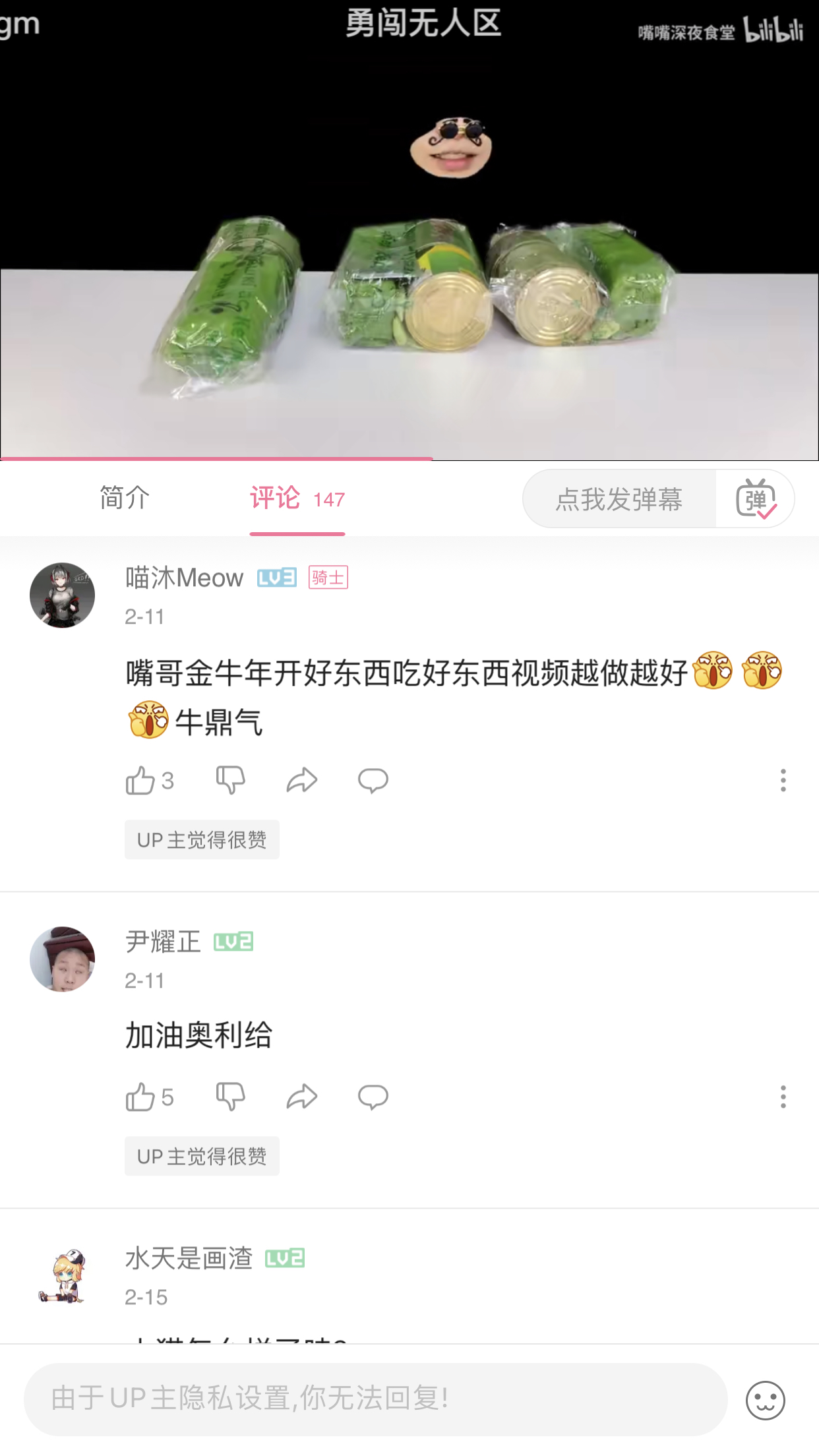Toggle the danmaku display icon
Viewport: 819px width, 1456px height.
pos(755,499)
